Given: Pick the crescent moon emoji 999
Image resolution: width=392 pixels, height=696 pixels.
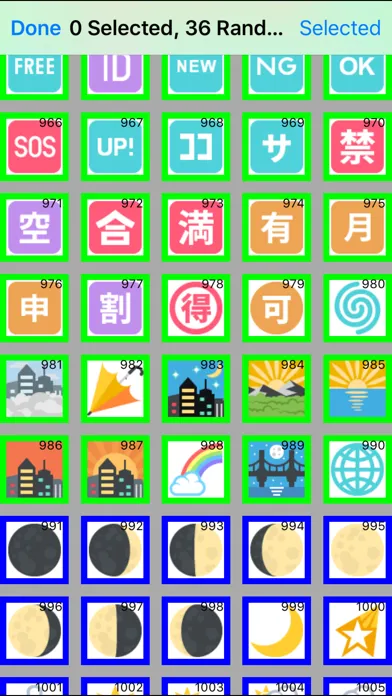Looking at the screenshot, I should (277, 631).
